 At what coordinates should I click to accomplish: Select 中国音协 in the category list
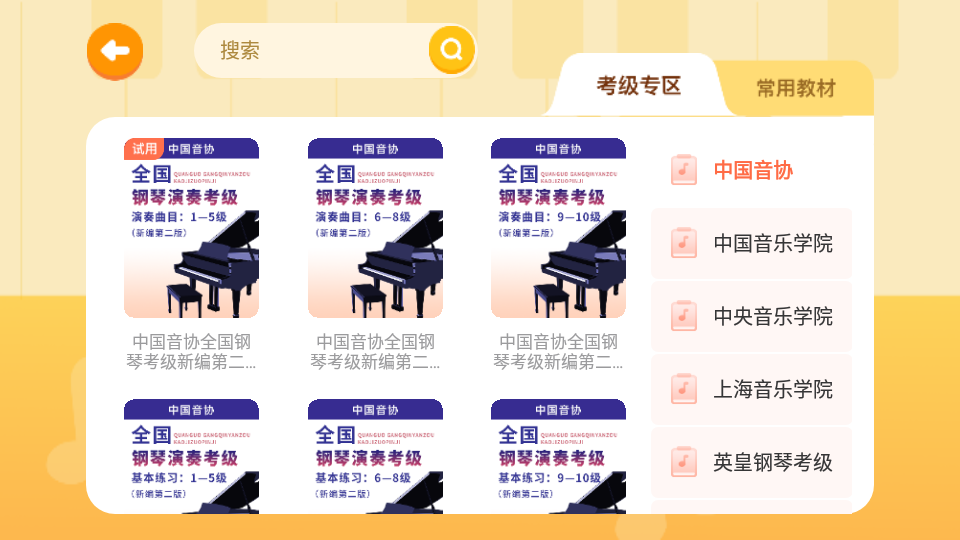click(752, 171)
